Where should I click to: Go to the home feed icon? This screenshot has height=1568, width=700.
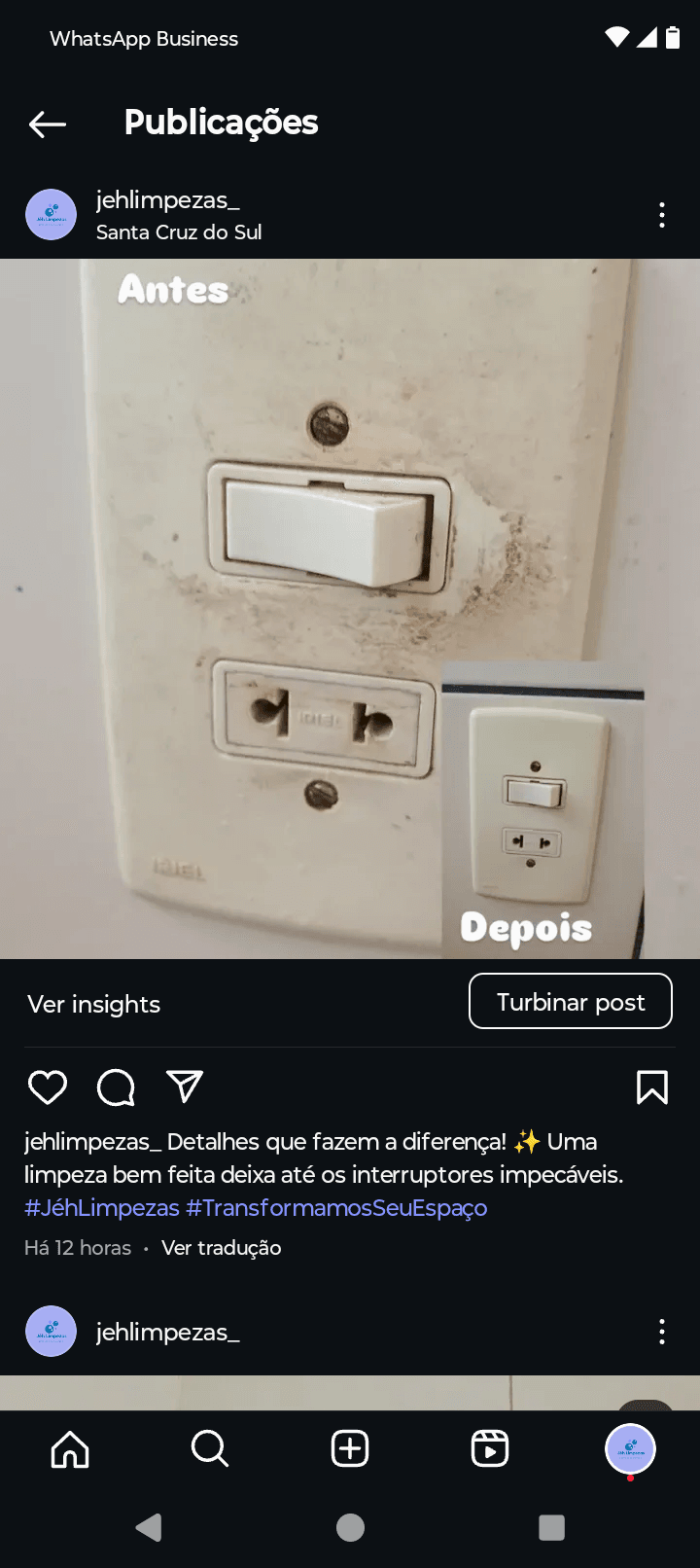[69, 1448]
